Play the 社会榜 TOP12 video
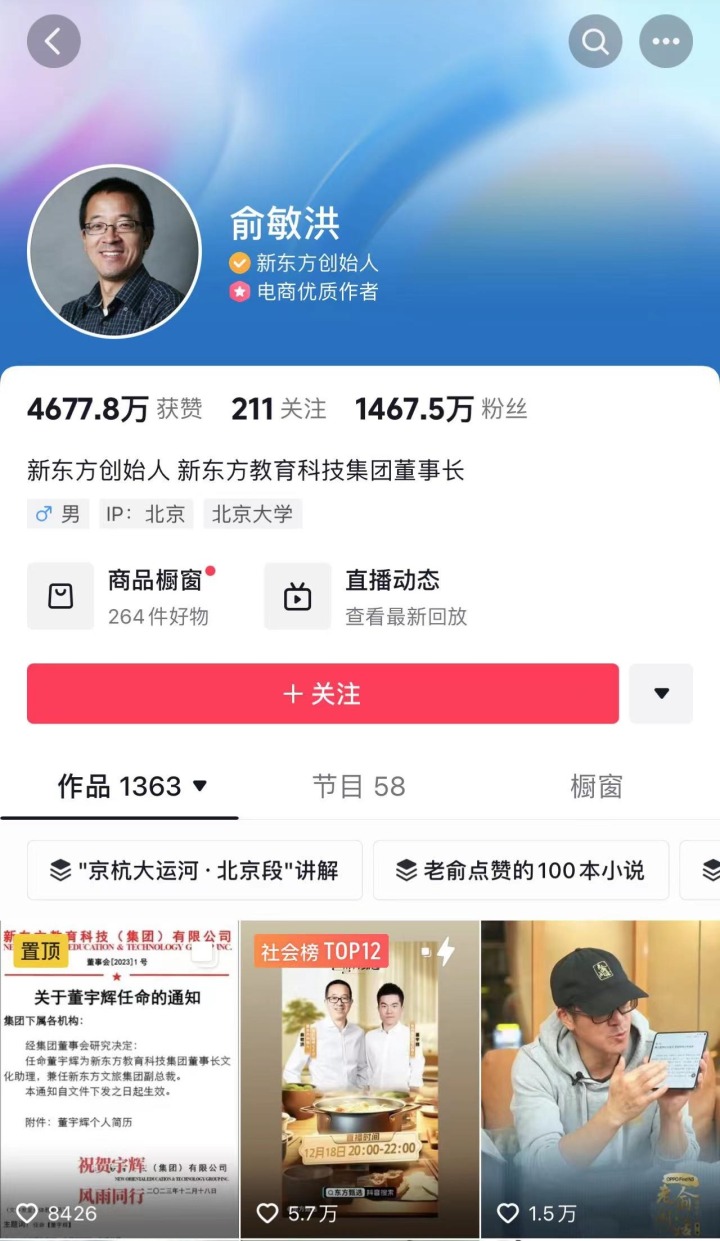 (360, 1080)
